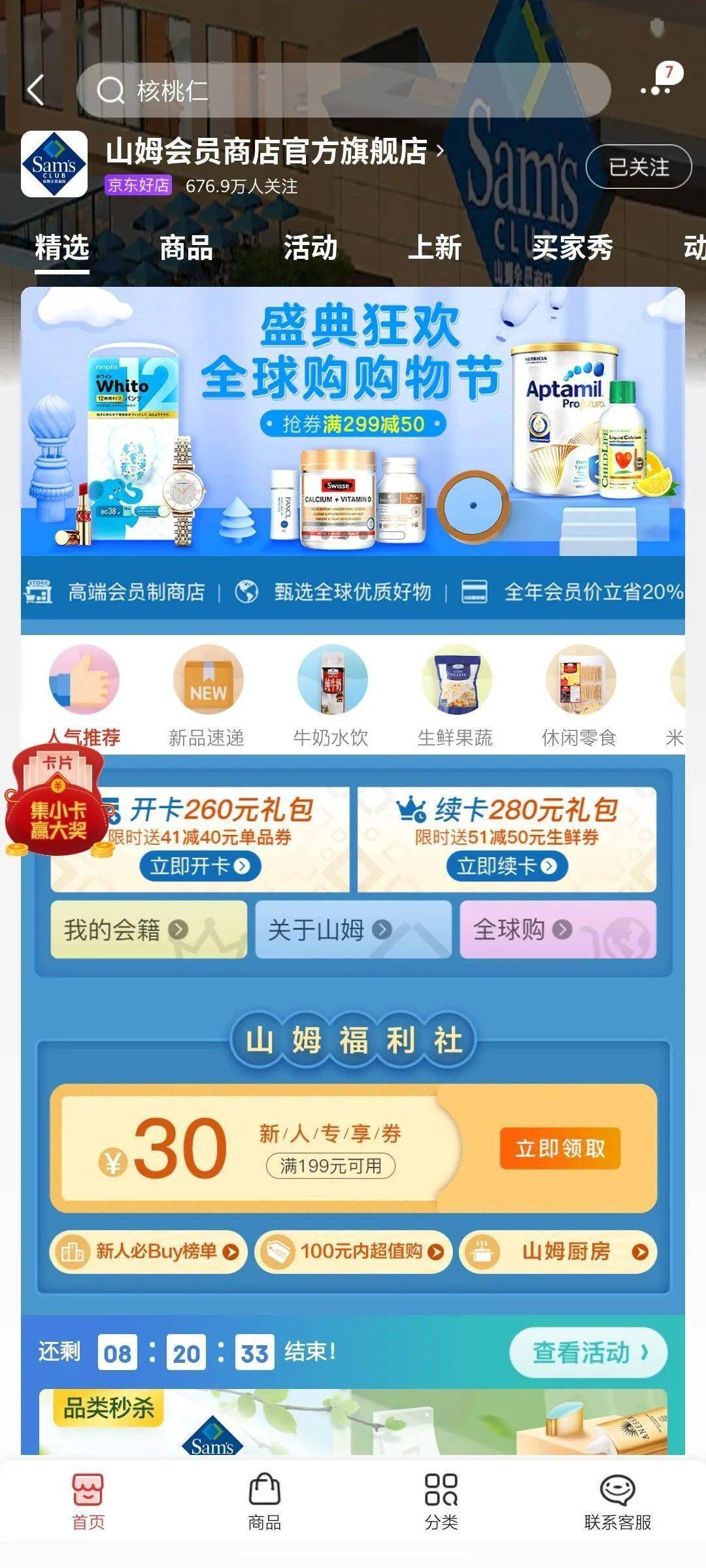
Task: Claim the ¥30 coupon via 立即领取
Action: (x=560, y=1148)
